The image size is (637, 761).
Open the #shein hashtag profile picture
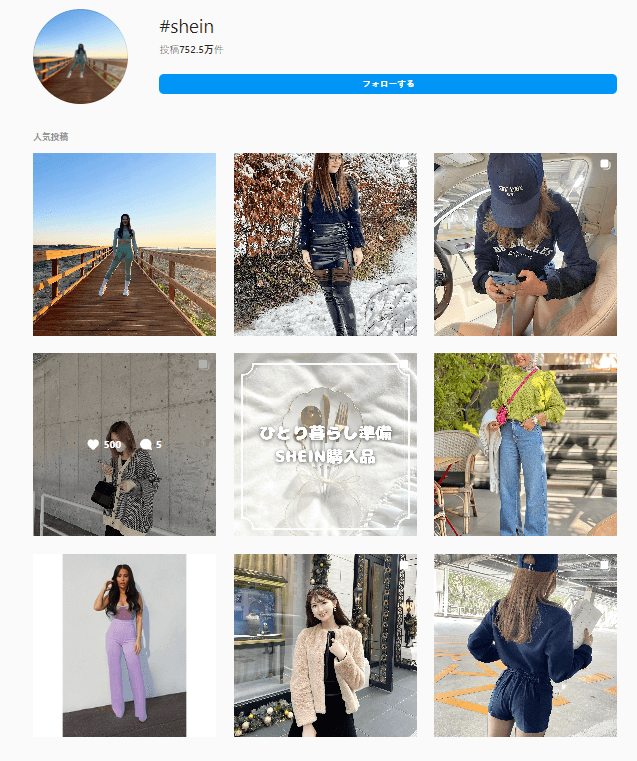pos(80,57)
